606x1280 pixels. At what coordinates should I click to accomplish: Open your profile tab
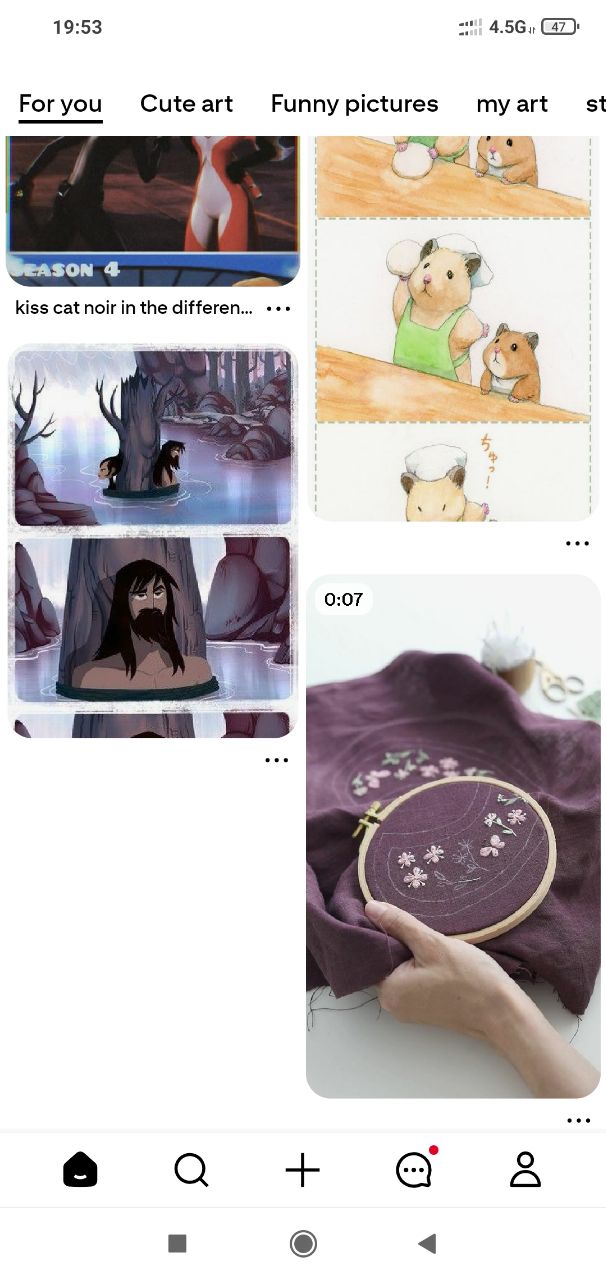(x=525, y=1169)
